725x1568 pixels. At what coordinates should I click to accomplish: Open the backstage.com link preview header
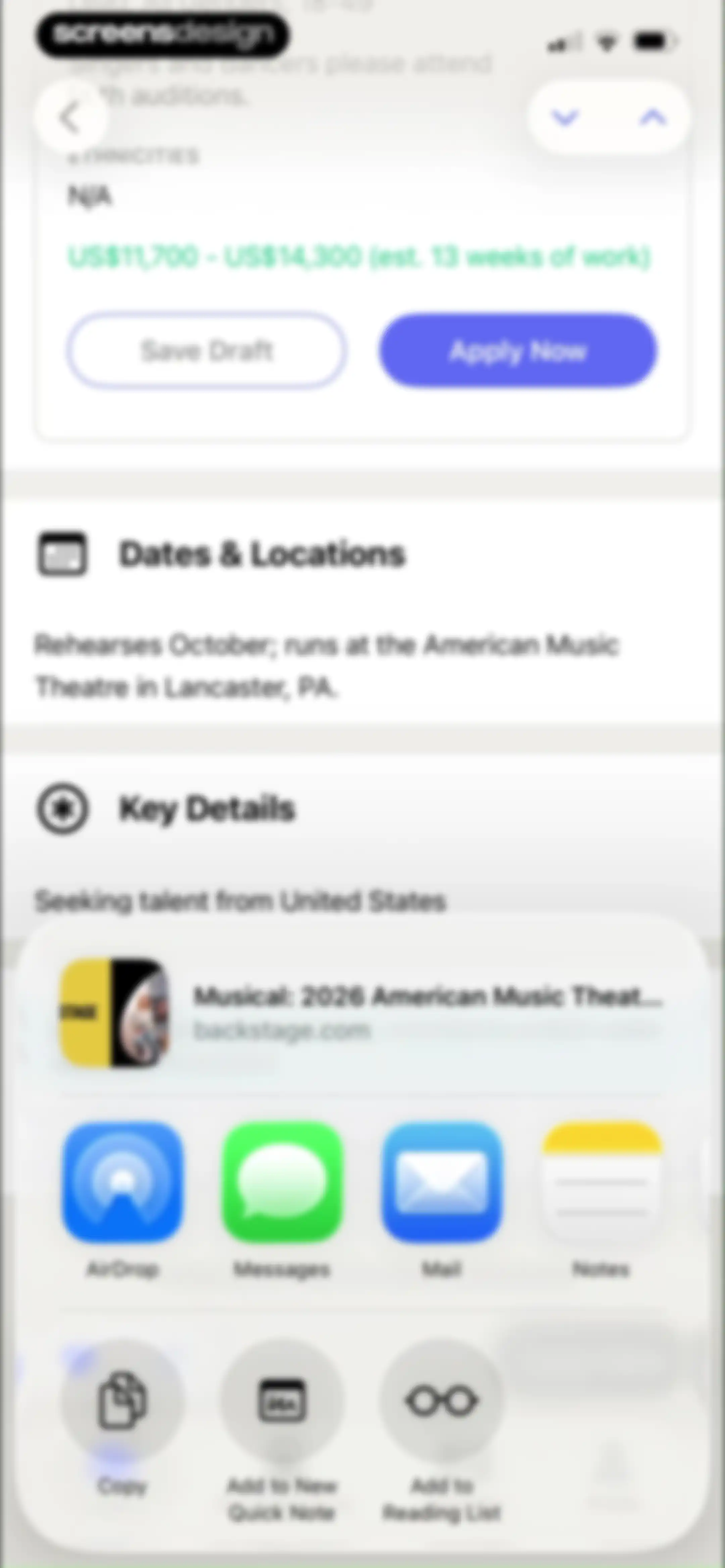[362, 1013]
